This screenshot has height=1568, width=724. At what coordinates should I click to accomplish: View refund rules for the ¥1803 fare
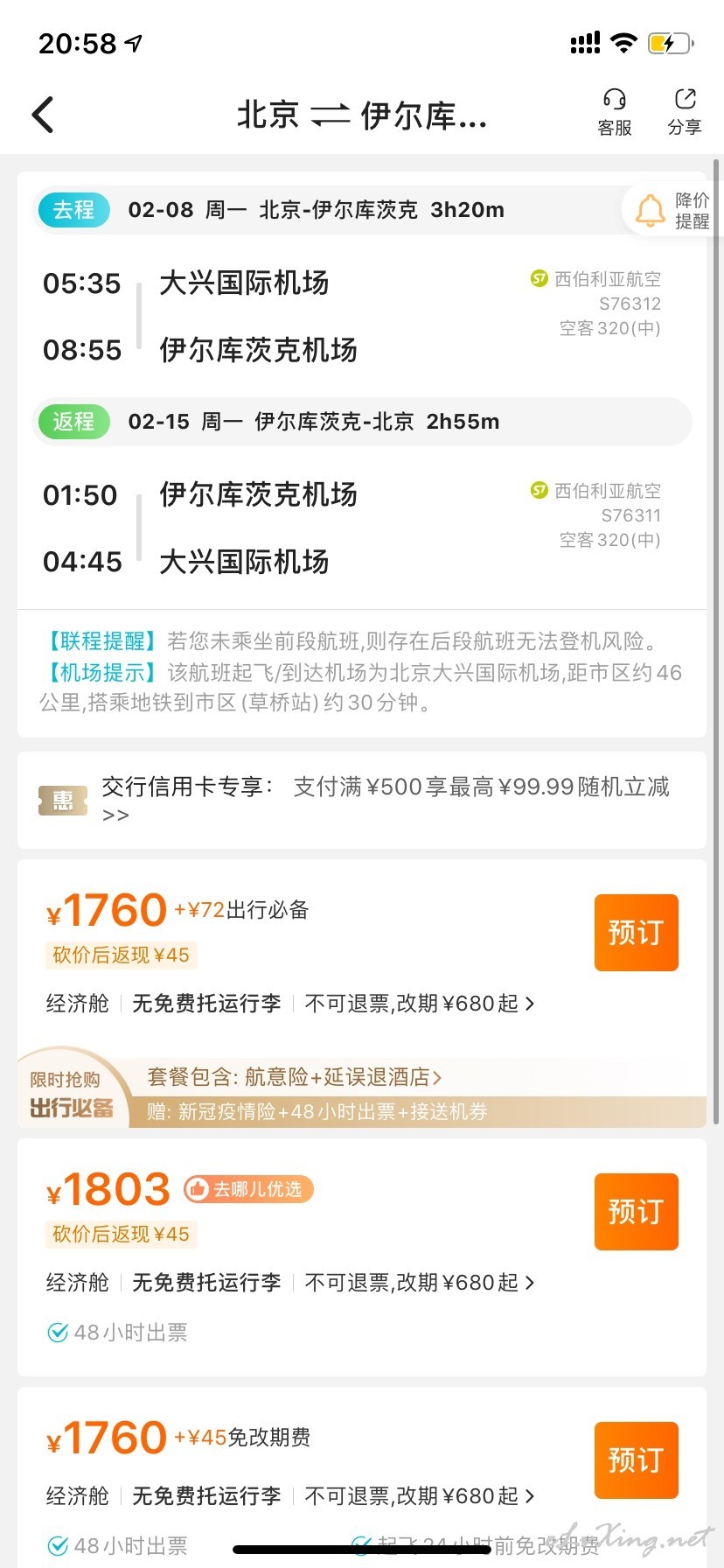click(x=420, y=1283)
